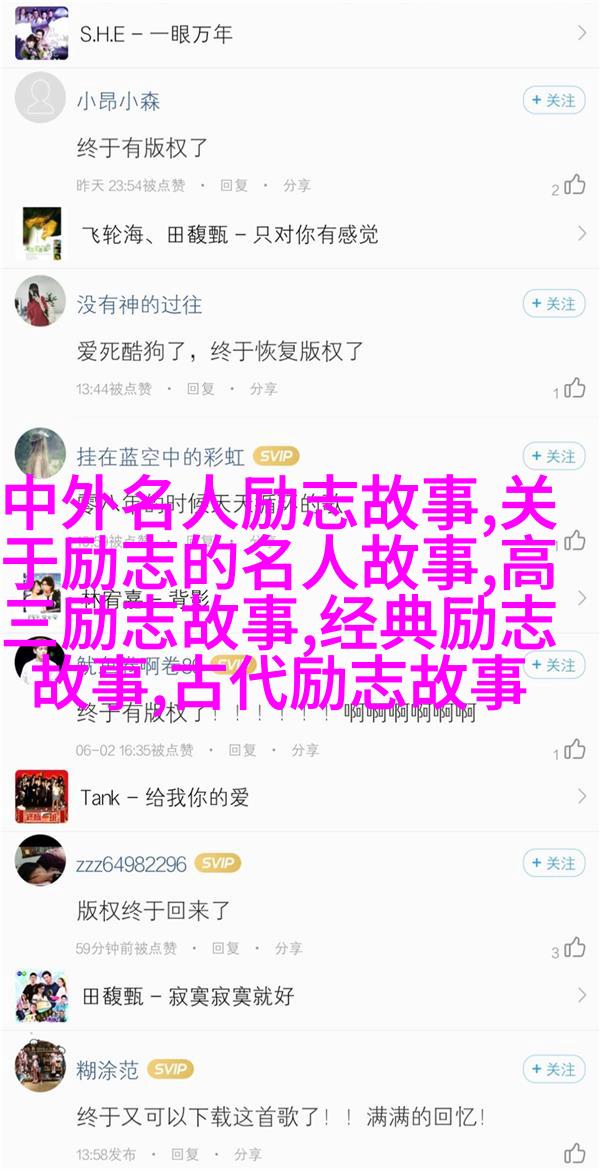Follow user 没有神的过往
The width and height of the screenshot is (600, 1170).
tap(553, 303)
